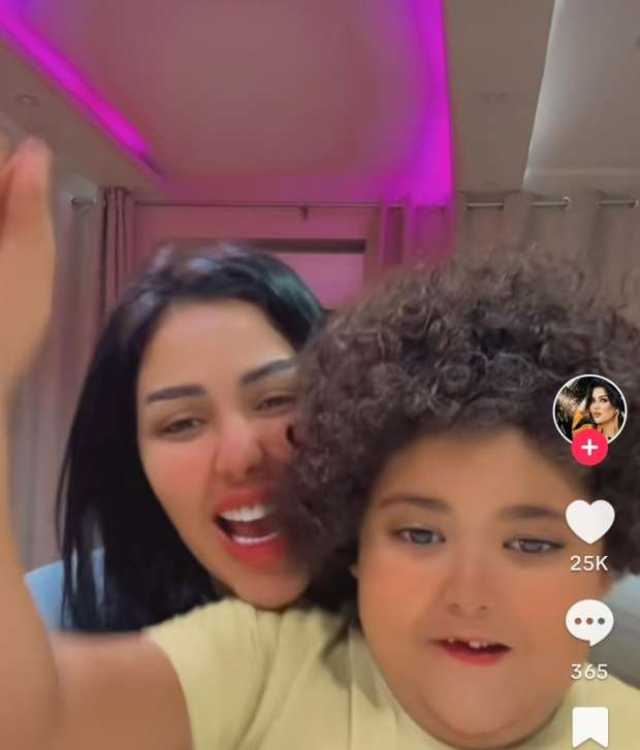Image resolution: width=640 pixels, height=750 pixels.
Task: Bookmark this video to favorites
Action: (590, 727)
